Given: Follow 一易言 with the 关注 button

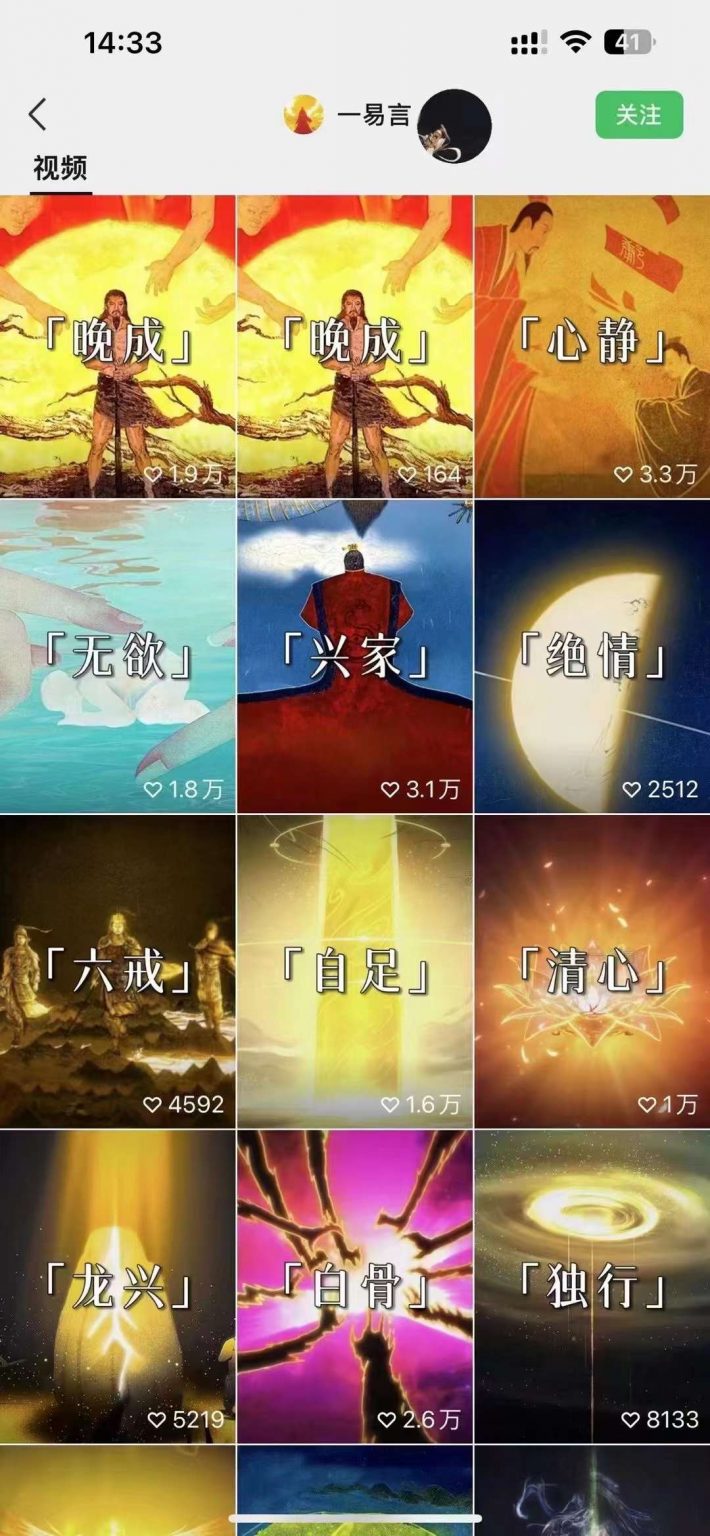Looking at the screenshot, I should pyautogui.click(x=639, y=115).
